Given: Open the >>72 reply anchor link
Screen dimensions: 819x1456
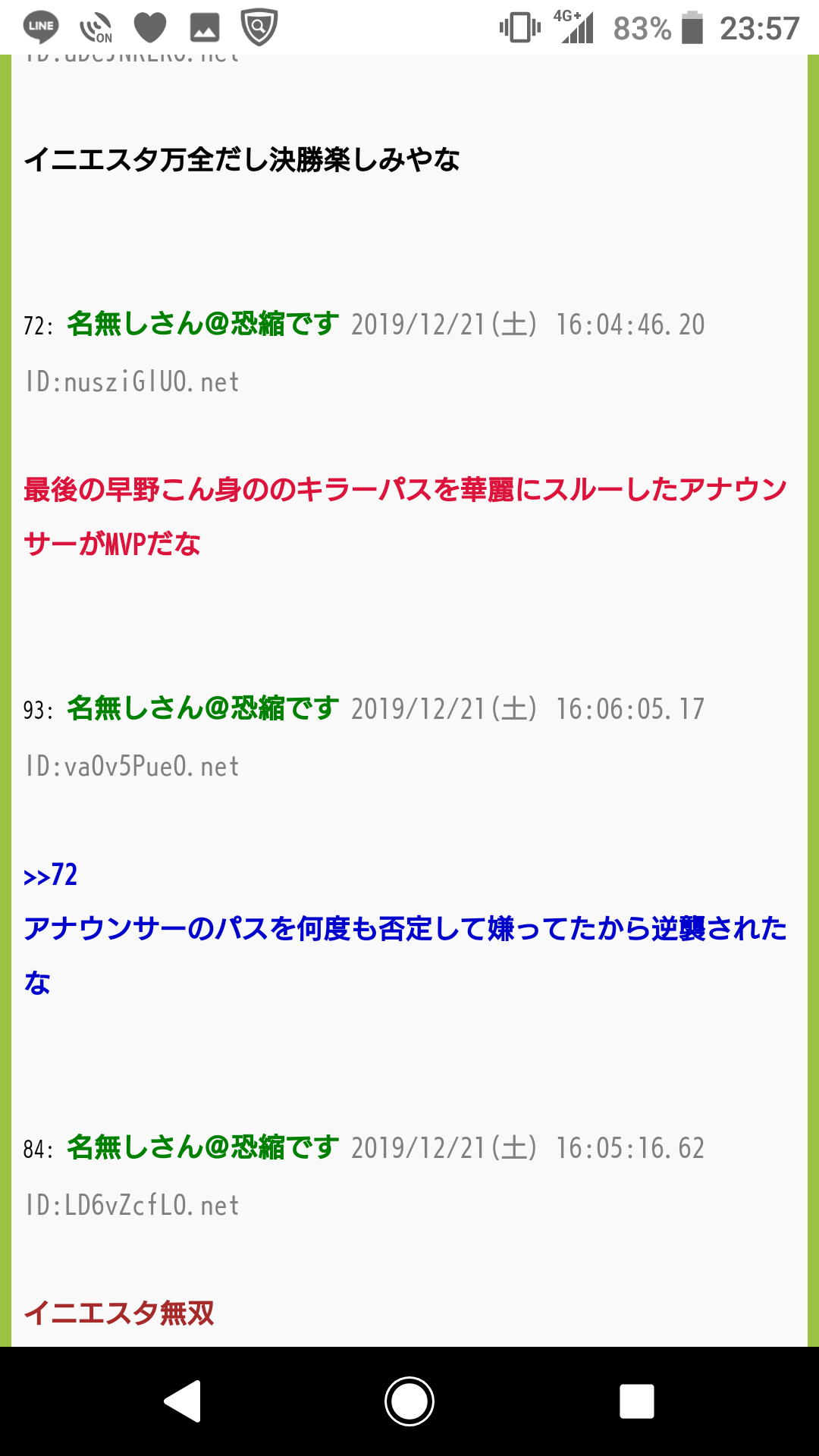Looking at the screenshot, I should click(x=50, y=875).
